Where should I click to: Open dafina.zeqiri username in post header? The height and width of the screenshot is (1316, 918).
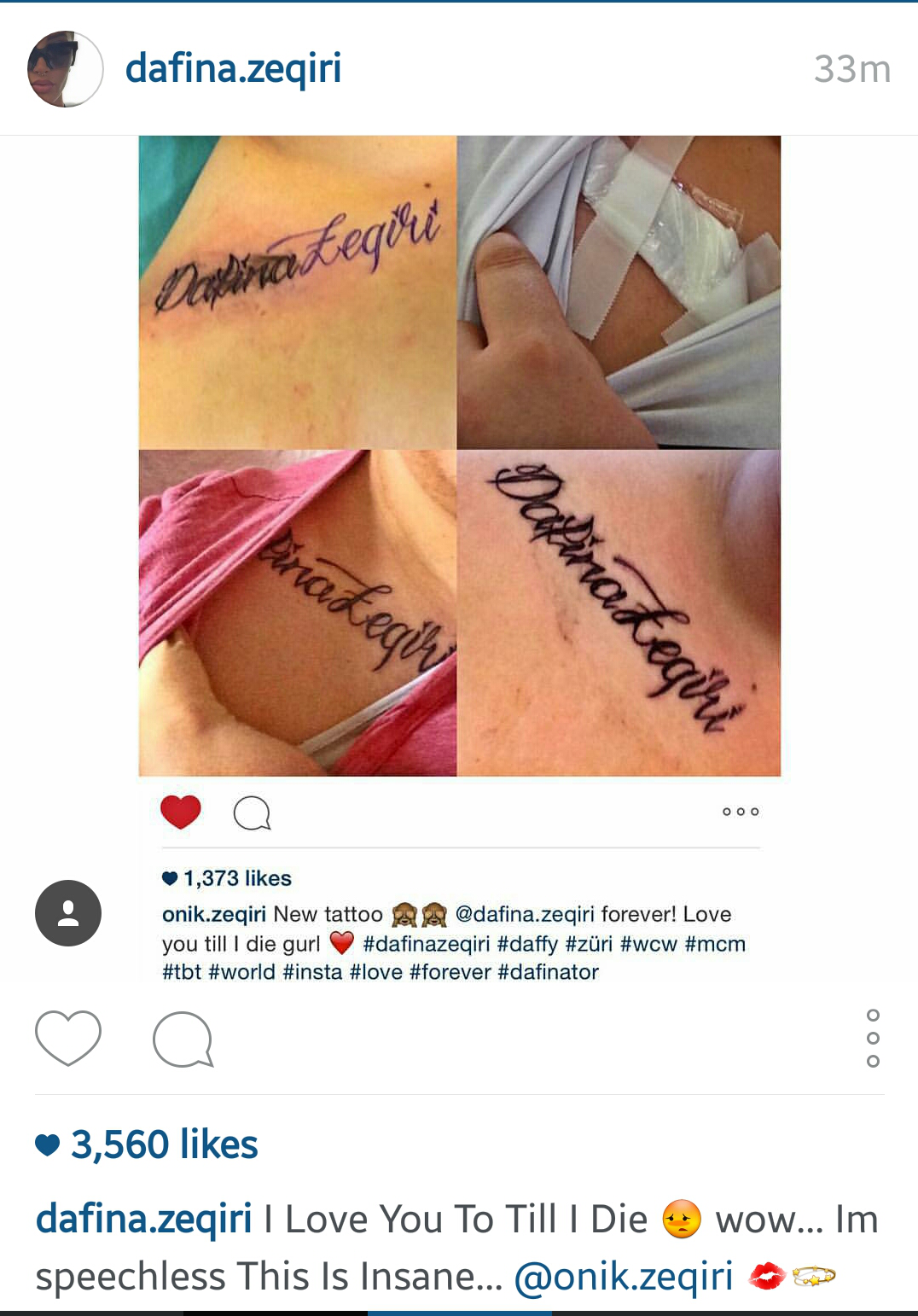(233, 69)
